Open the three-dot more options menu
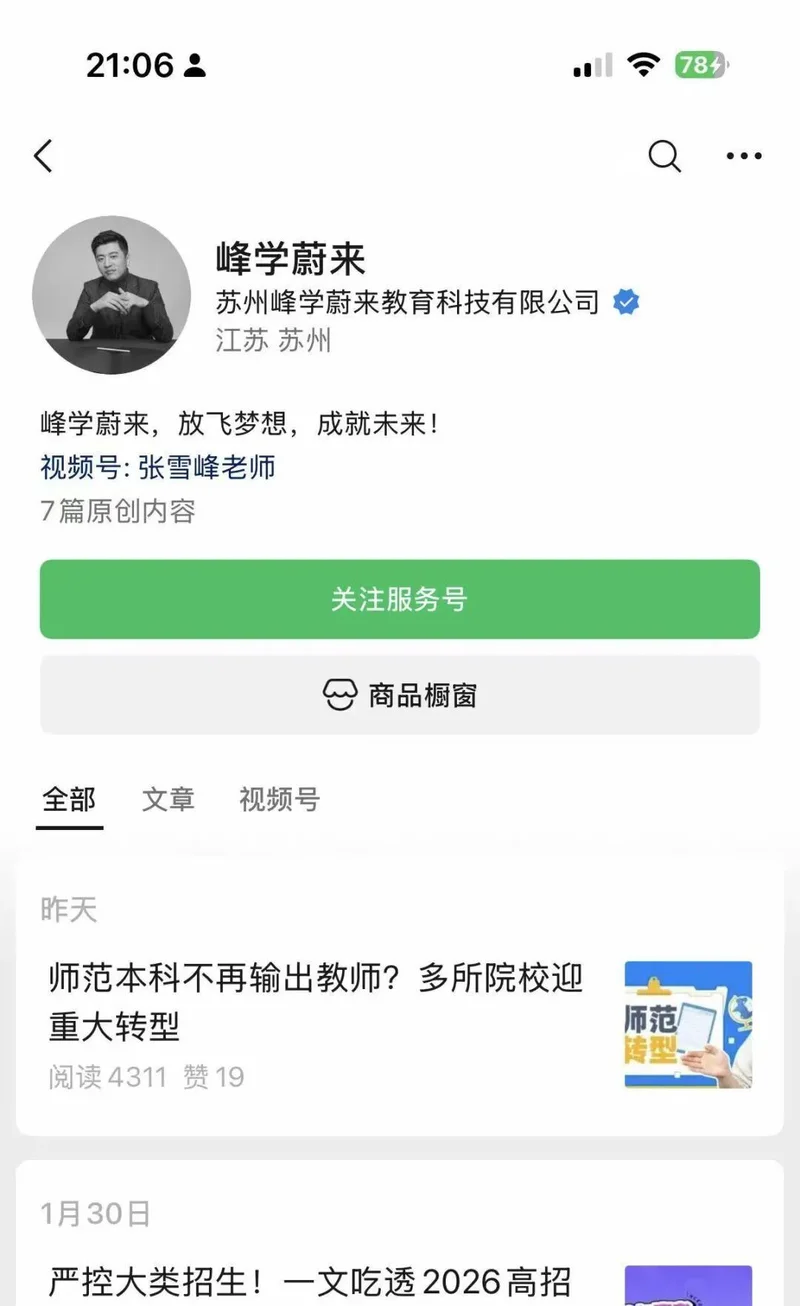The image size is (800, 1306). point(743,156)
